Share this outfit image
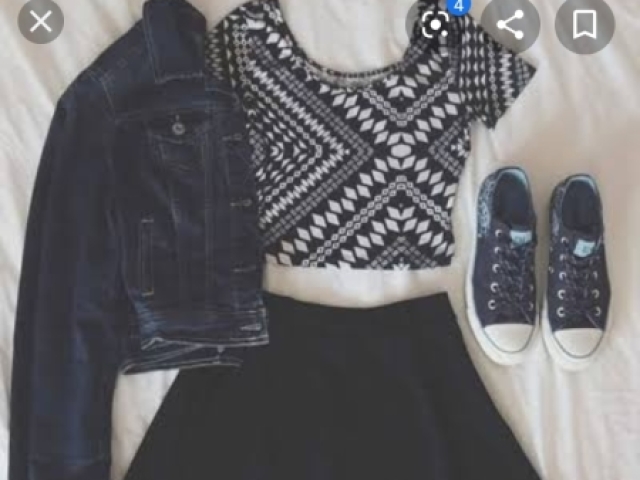 pyautogui.click(x=510, y=25)
